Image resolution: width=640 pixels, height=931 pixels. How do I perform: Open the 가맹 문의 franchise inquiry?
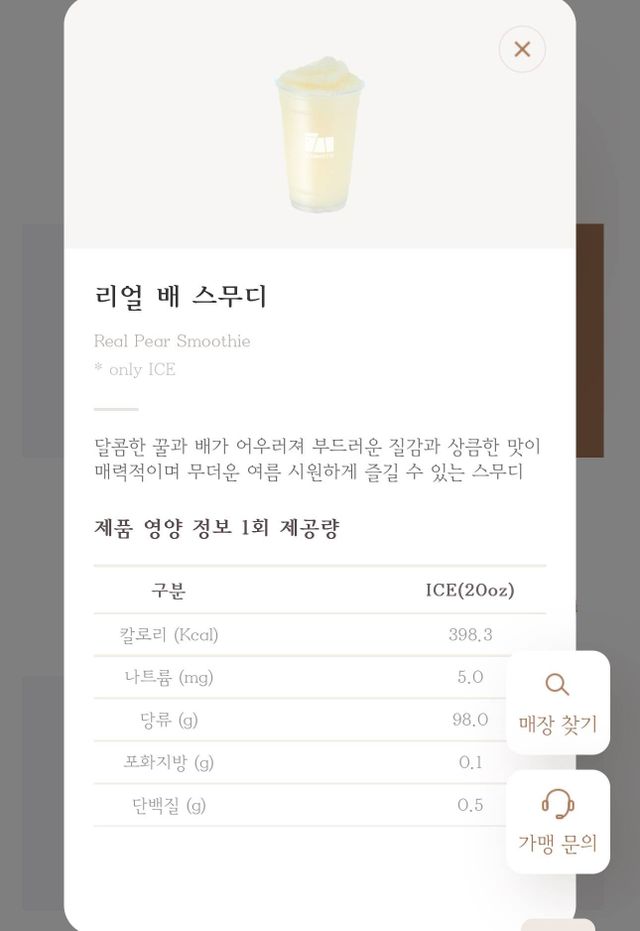point(557,821)
